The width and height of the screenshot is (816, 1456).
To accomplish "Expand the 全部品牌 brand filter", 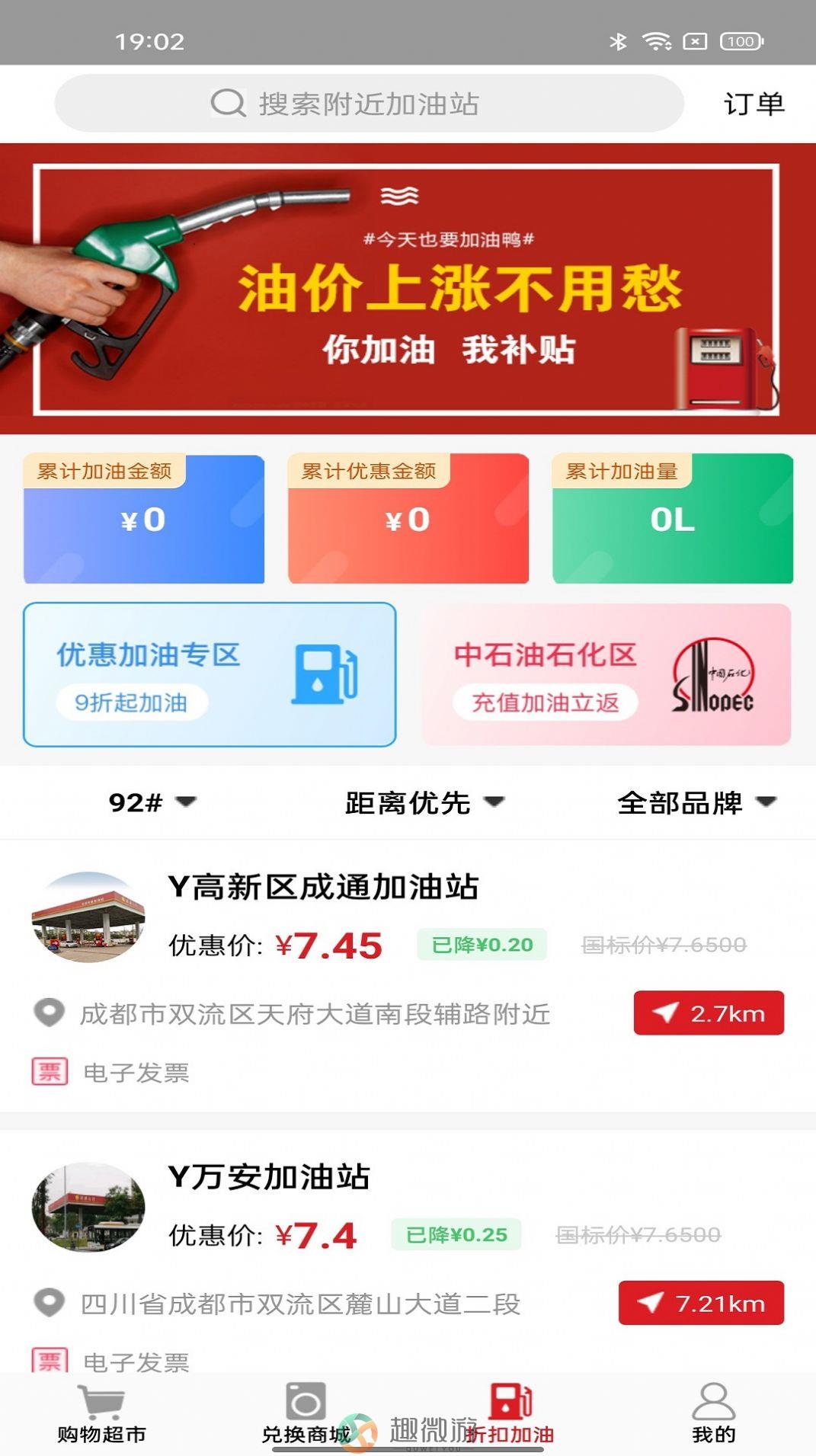I will point(696,802).
